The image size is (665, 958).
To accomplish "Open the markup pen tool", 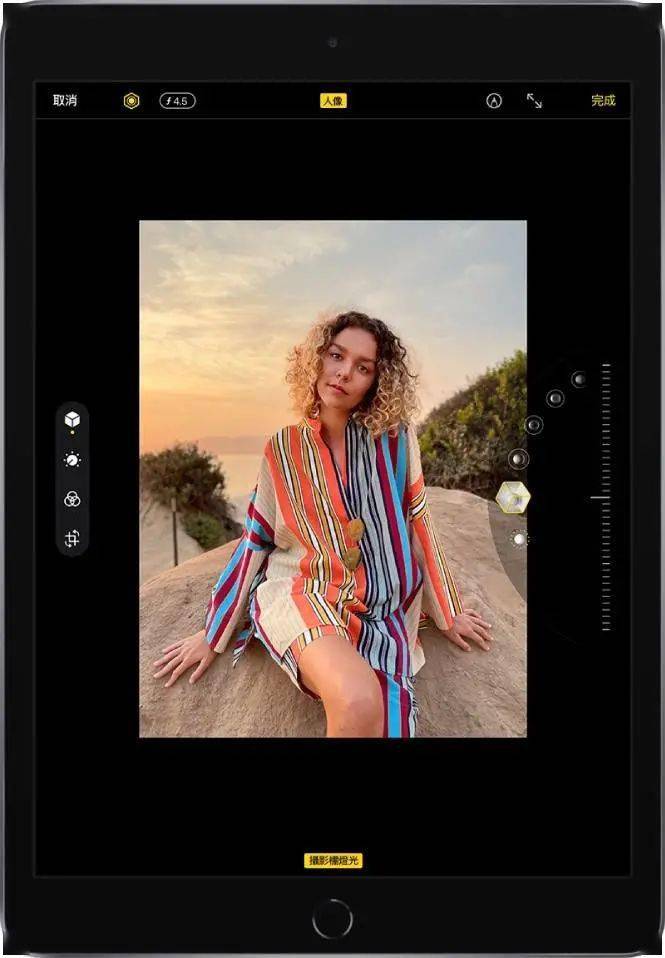I will click(x=494, y=101).
